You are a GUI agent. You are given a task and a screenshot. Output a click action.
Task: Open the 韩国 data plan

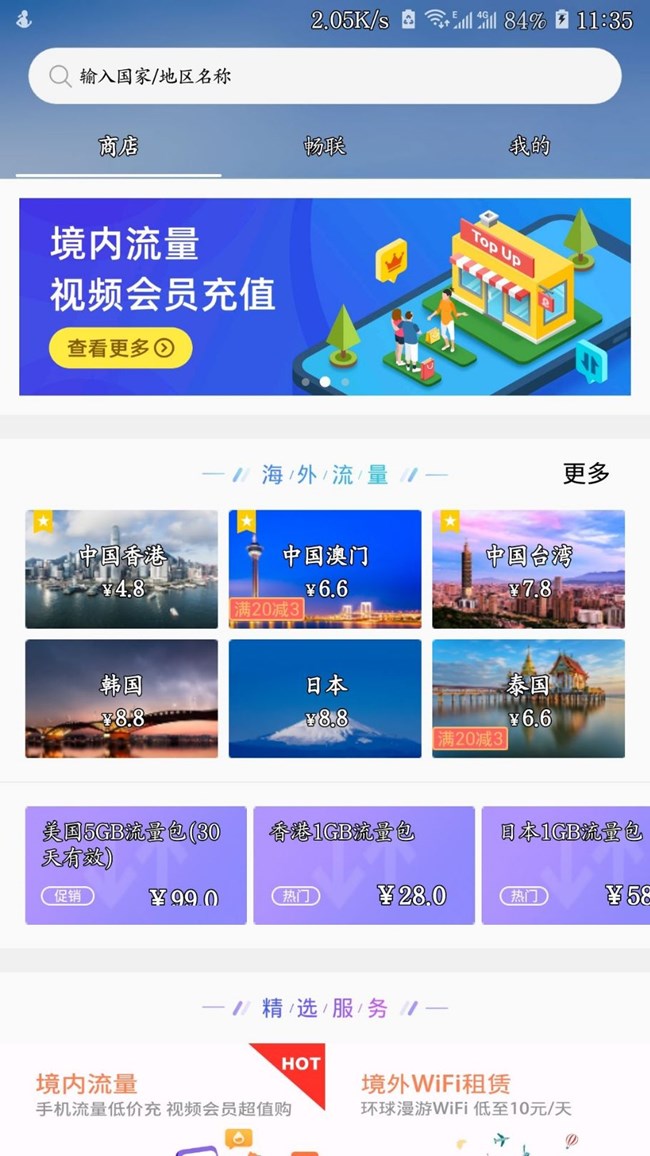coord(121,698)
